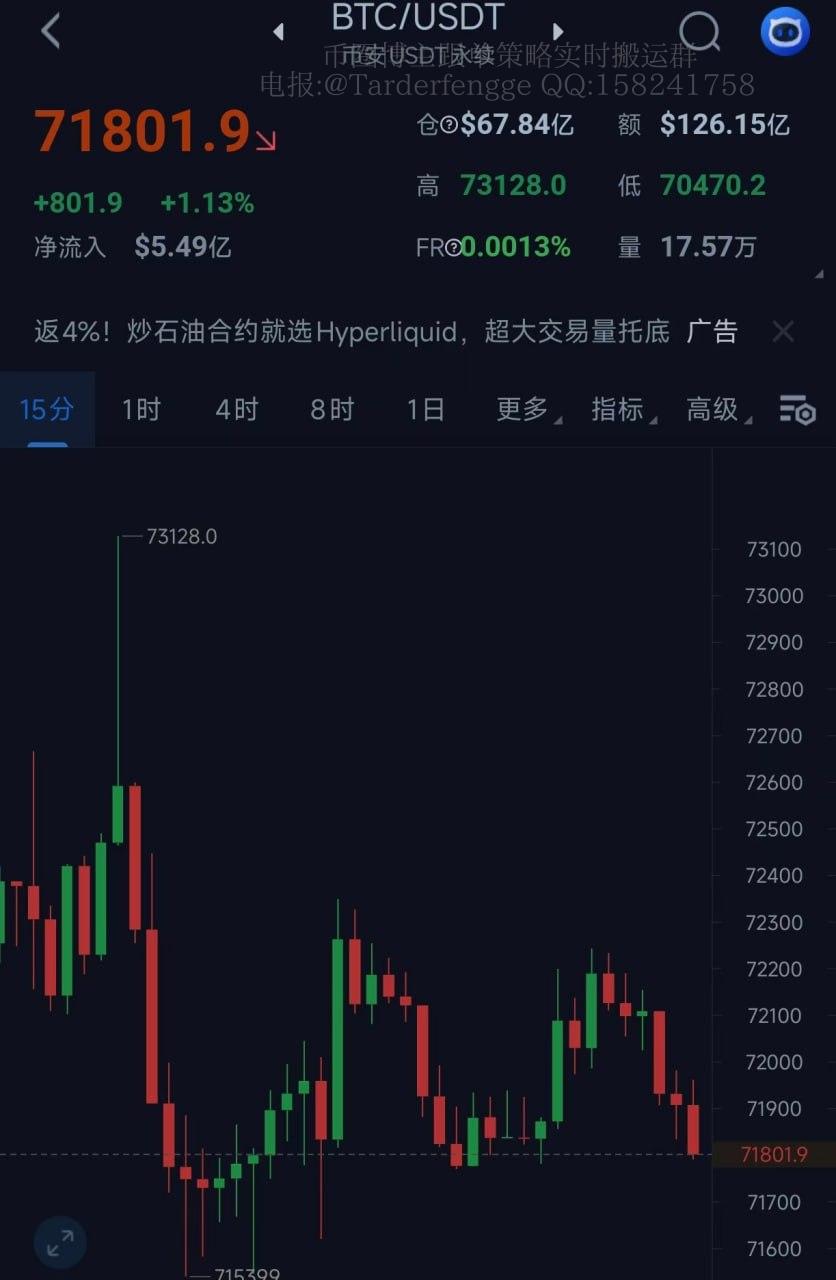
Task: Switch to the 4时 timeframe
Action: click(x=237, y=409)
